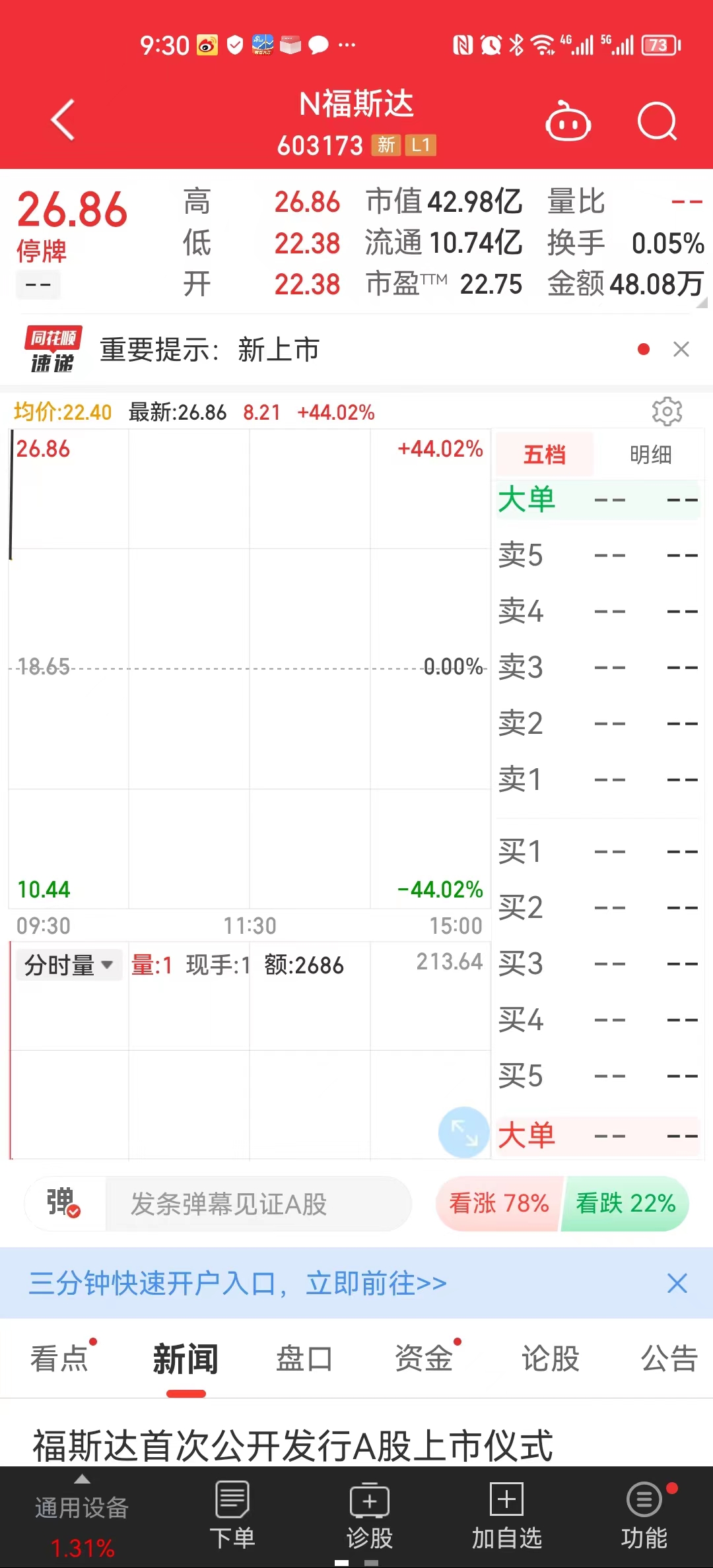Expand the 分时量 indicator dropdown
The image size is (713, 1568).
(x=69, y=965)
